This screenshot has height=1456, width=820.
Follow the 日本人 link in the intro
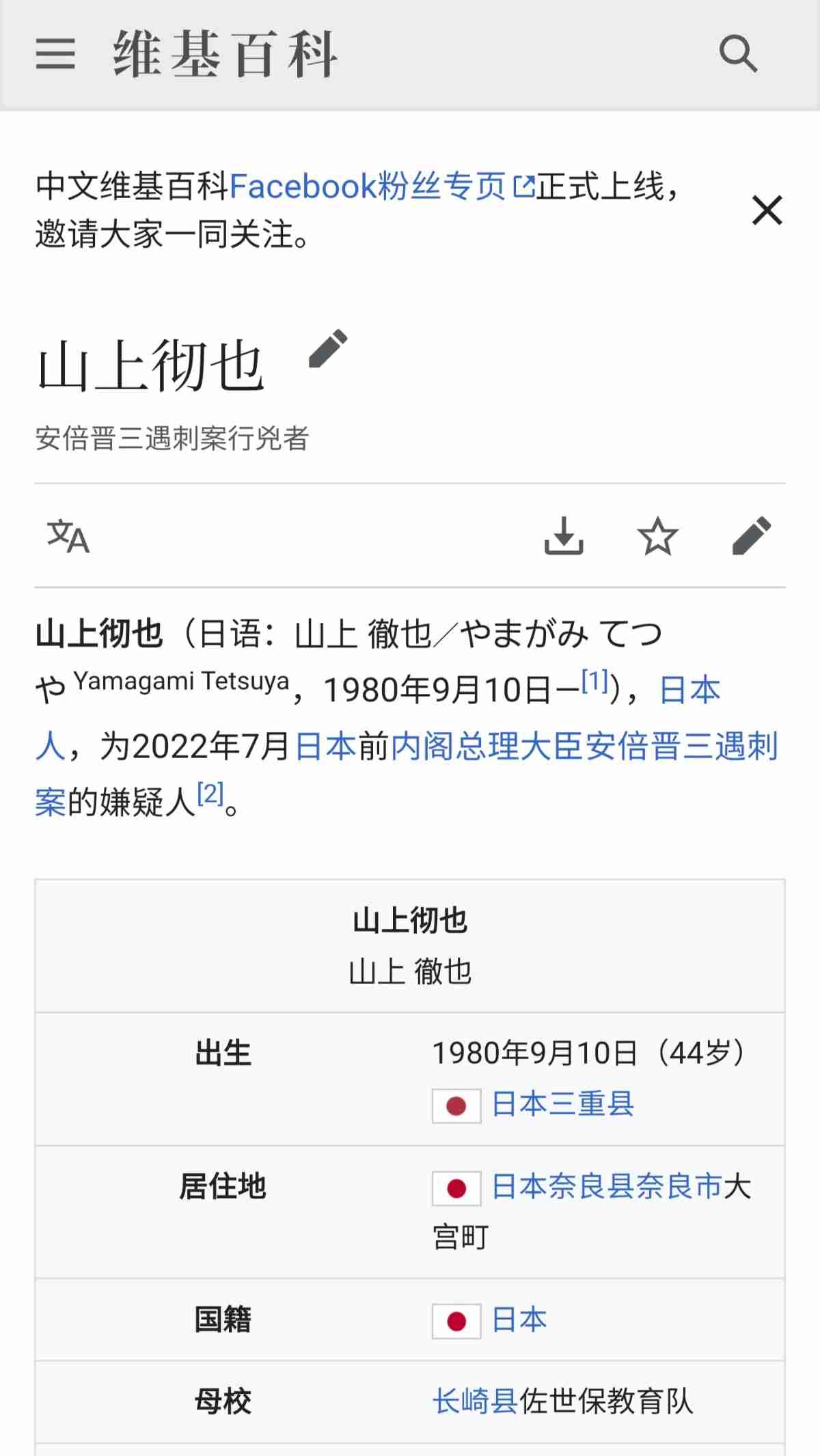(x=689, y=690)
